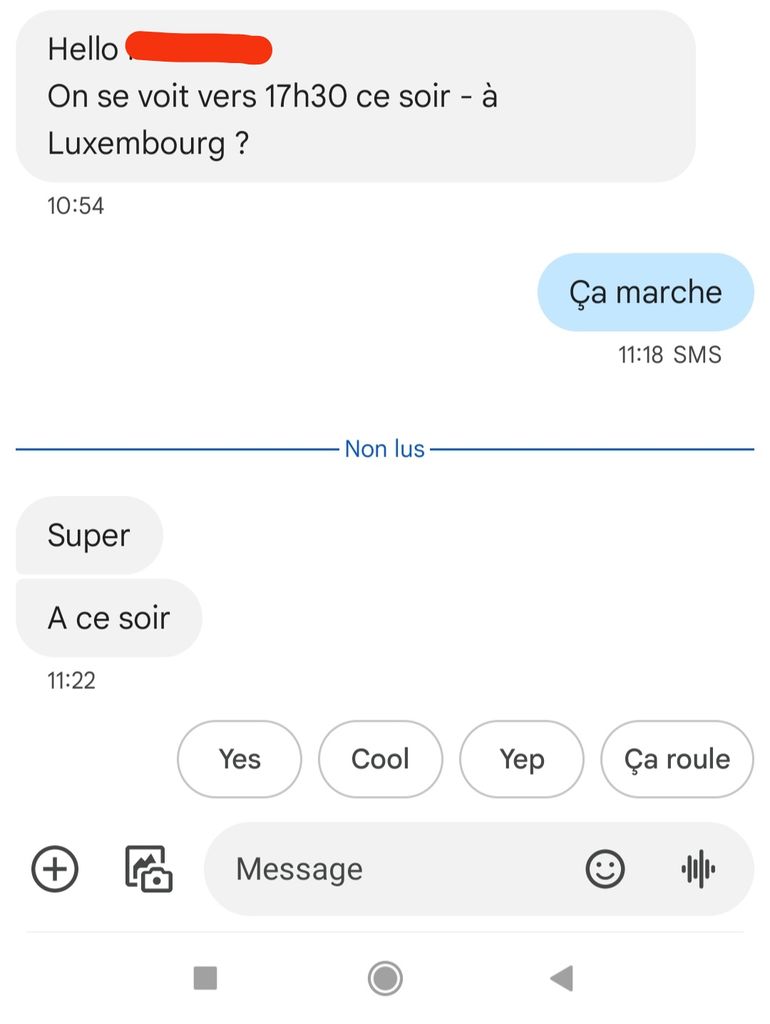The image size is (770, 1024).
Task: Choose the "Cool" suggested reply
Action: (x=380, y=759)
